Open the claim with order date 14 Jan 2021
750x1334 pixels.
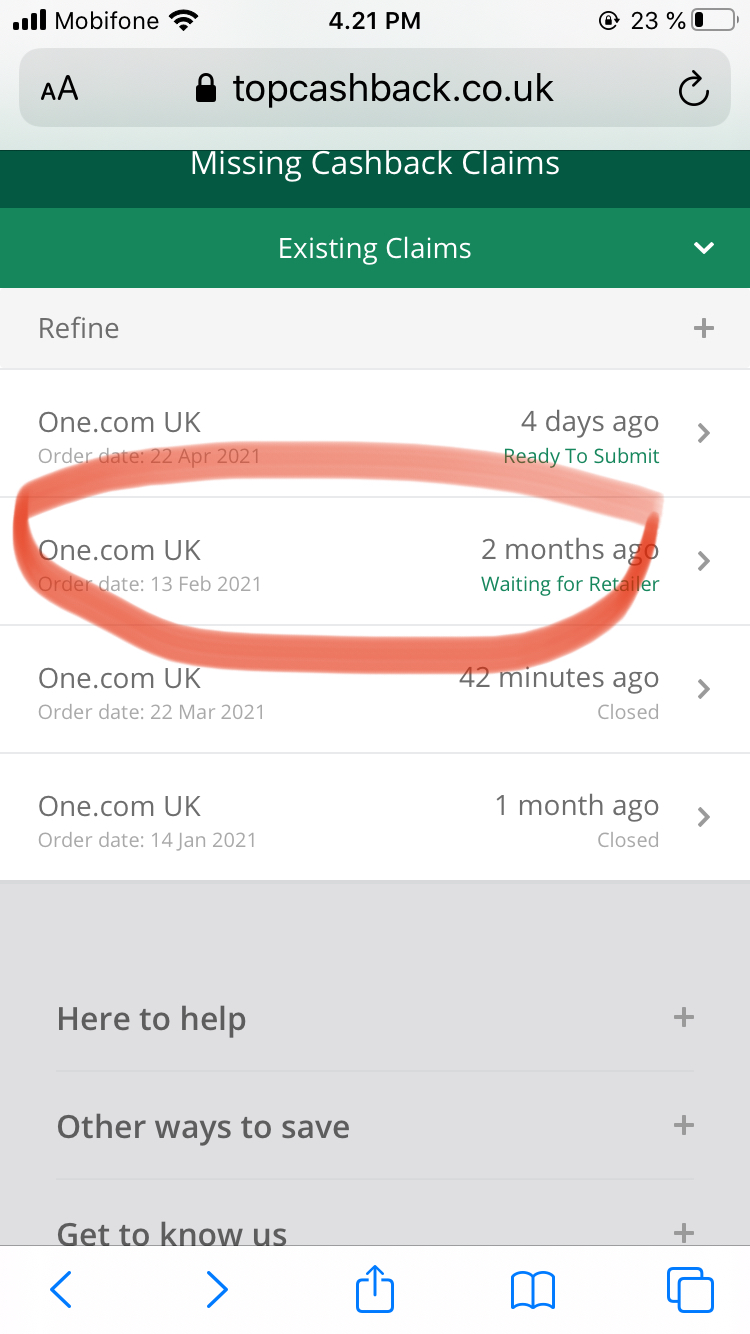375,818
